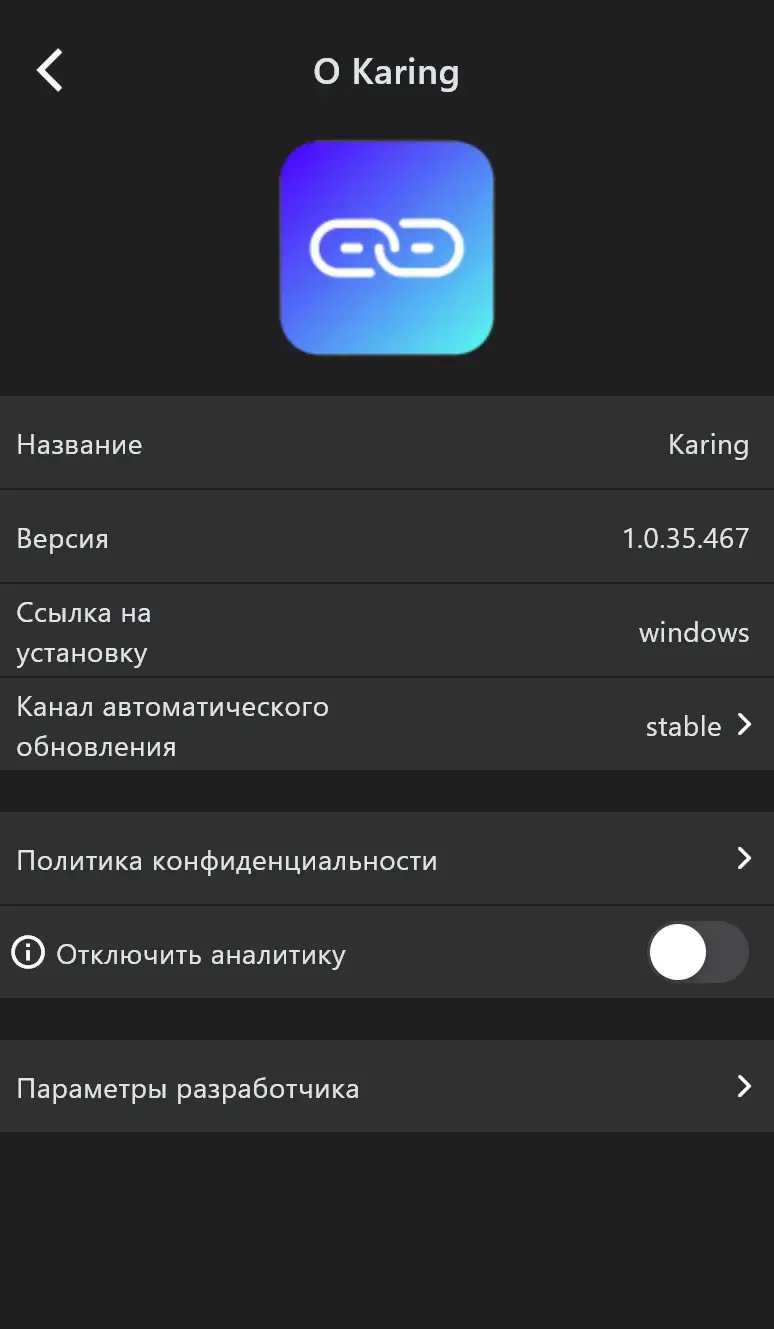Open Параметры разработчика

(386, 1087)
